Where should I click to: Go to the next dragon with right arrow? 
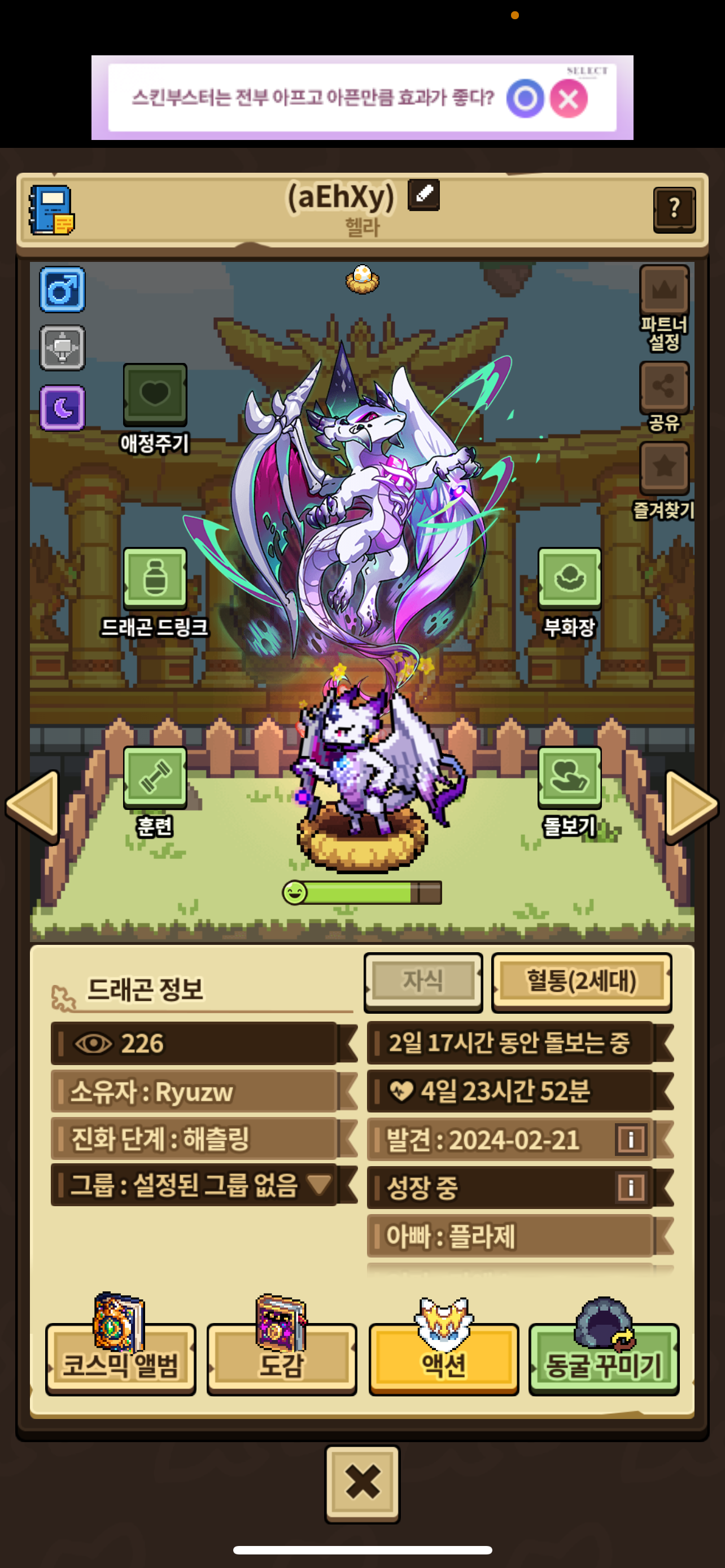pyautogui.click(x=692, y=806)
